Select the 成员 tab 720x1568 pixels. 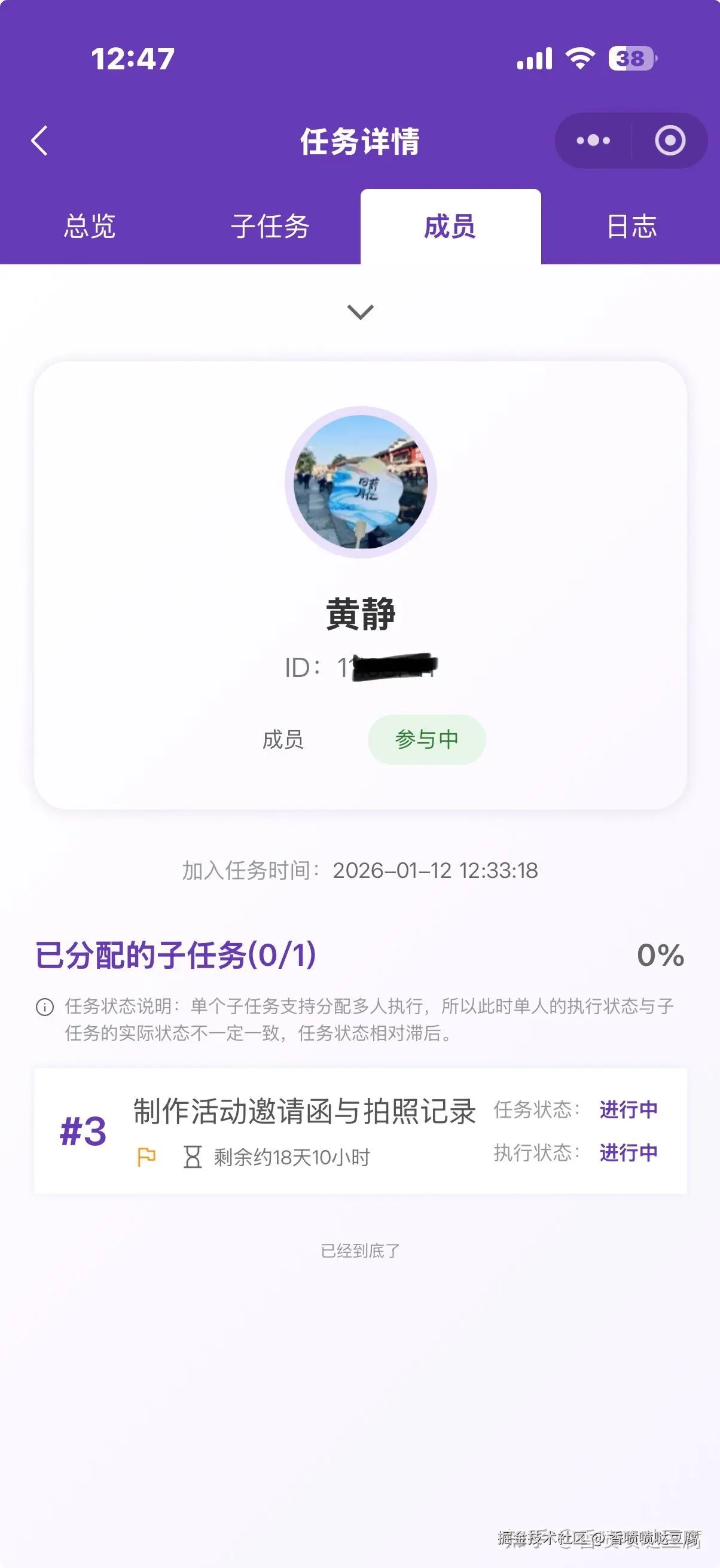tap(450, 227)
